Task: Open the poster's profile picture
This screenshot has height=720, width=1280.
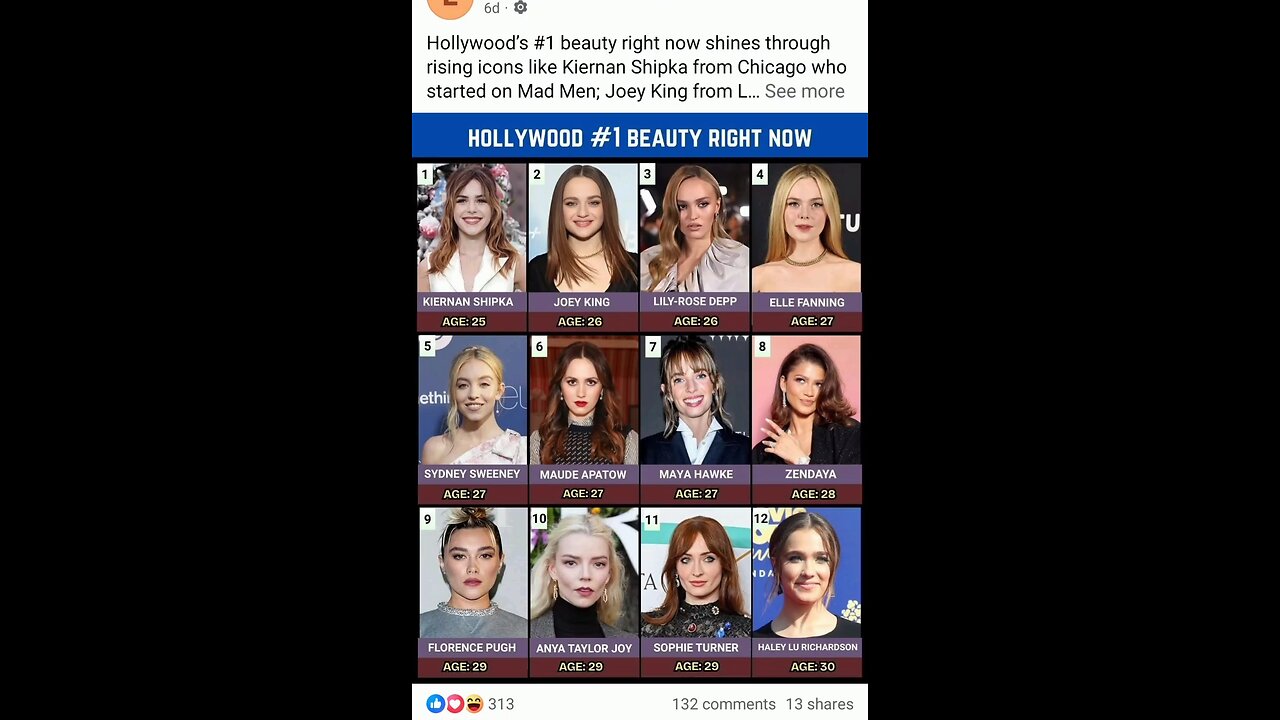Action: tap(449, 8)
